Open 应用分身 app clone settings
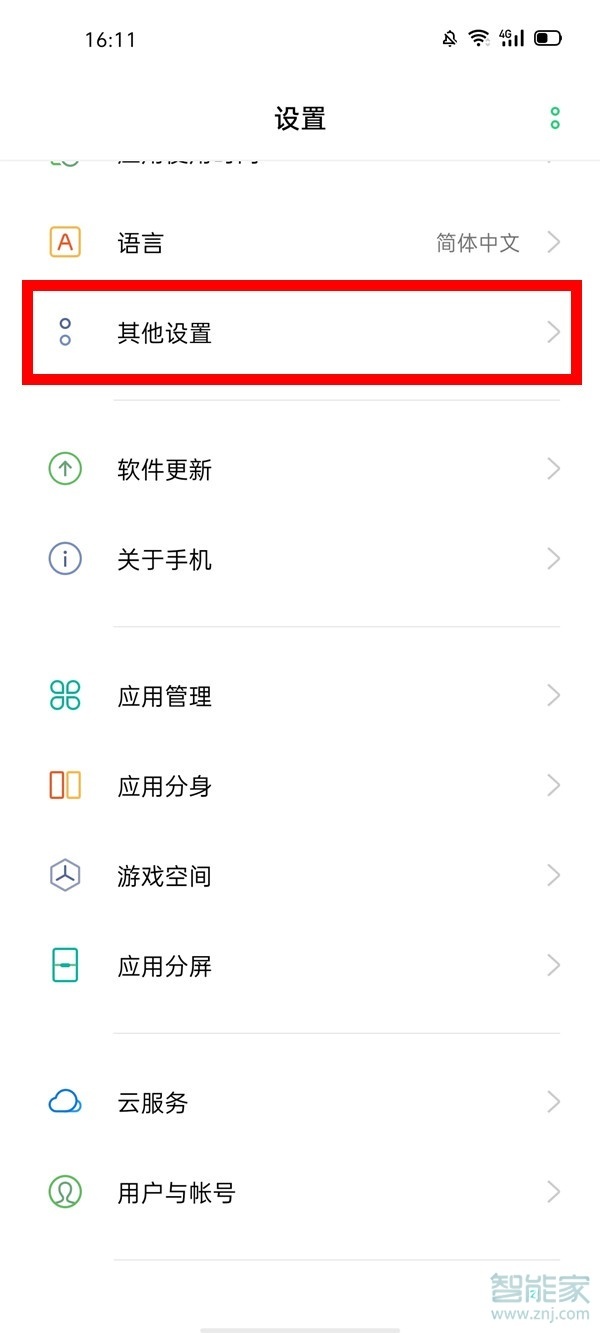Image resolution: width=600 pixels, height=1333 pixels. pyautogui.click(x=300, y=786)
